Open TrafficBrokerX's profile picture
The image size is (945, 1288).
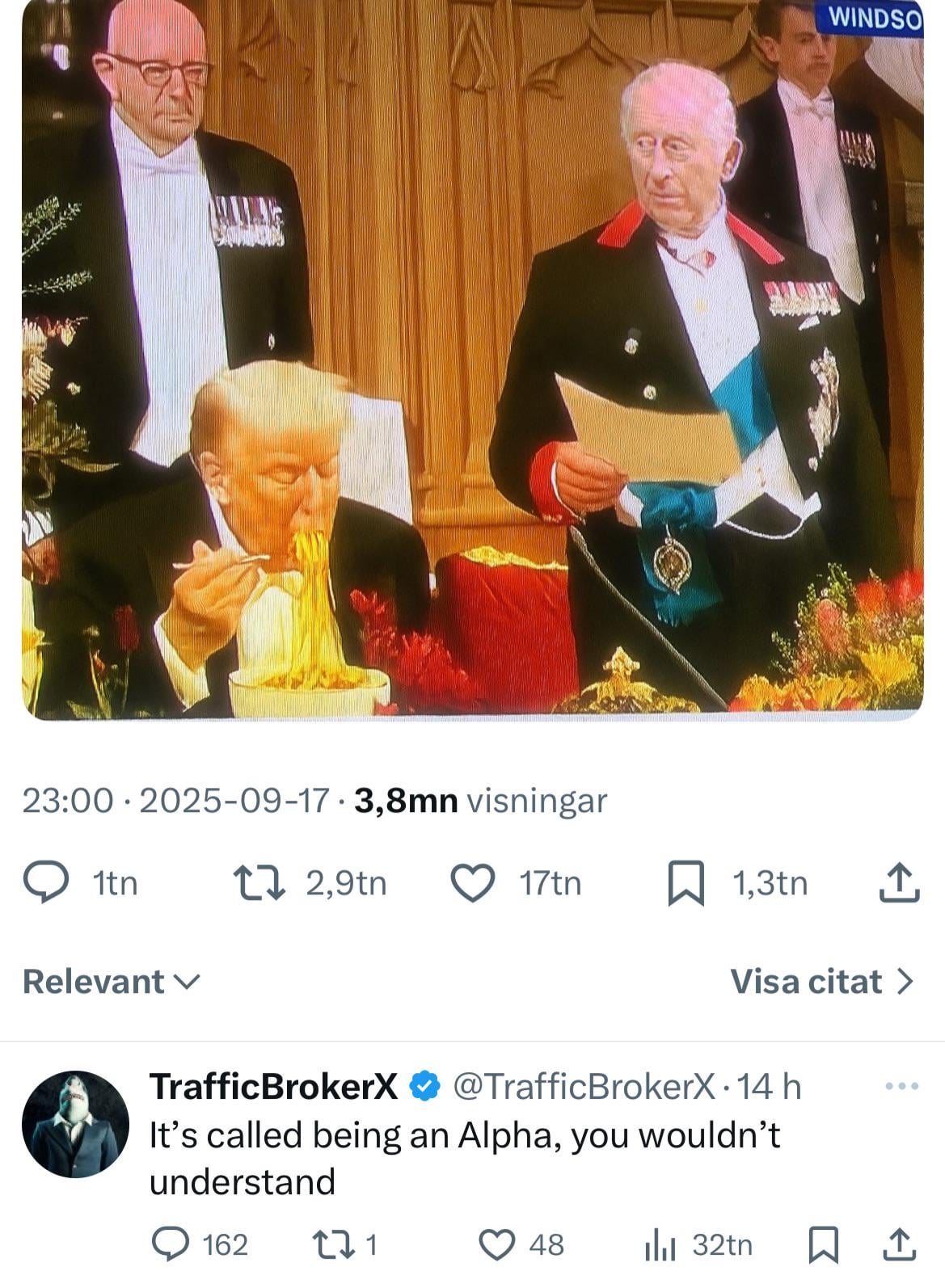[x=75, y=1125]
